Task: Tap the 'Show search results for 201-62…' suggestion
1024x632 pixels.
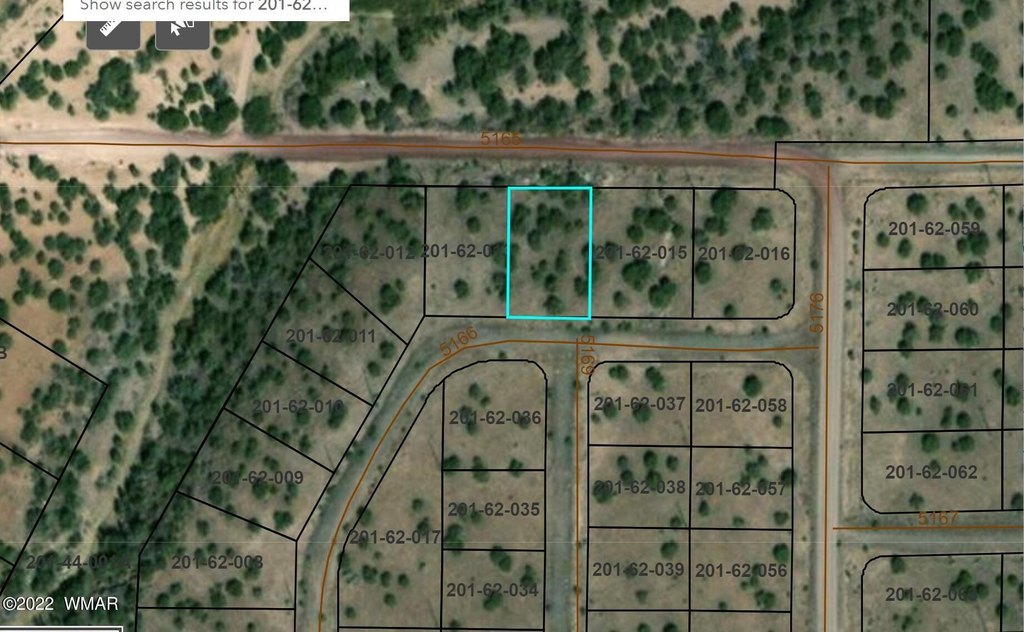Action: [203, 6]
